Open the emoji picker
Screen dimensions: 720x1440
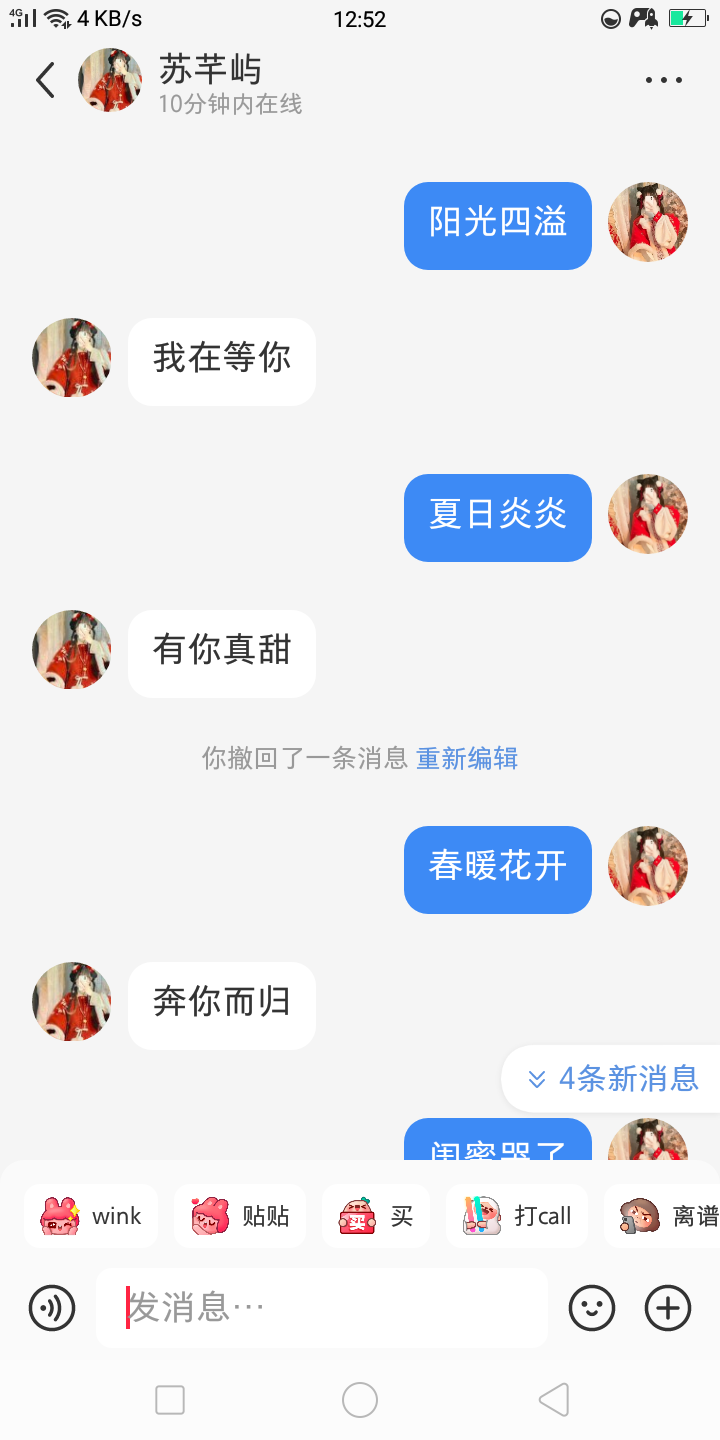592,1307
